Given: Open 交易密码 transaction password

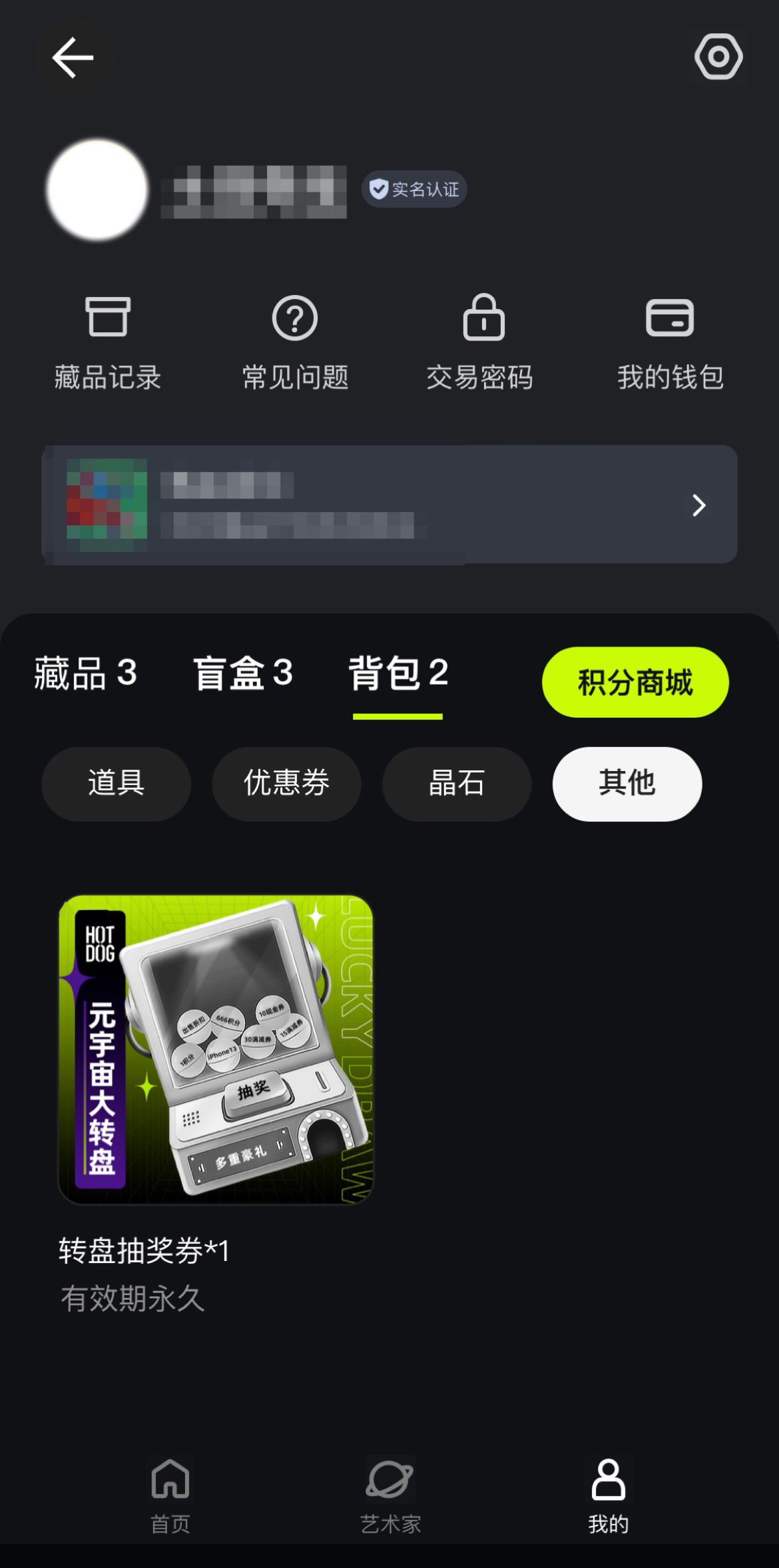Looking at the screenshot, I should pyautogui.click(x=481, y=343).
